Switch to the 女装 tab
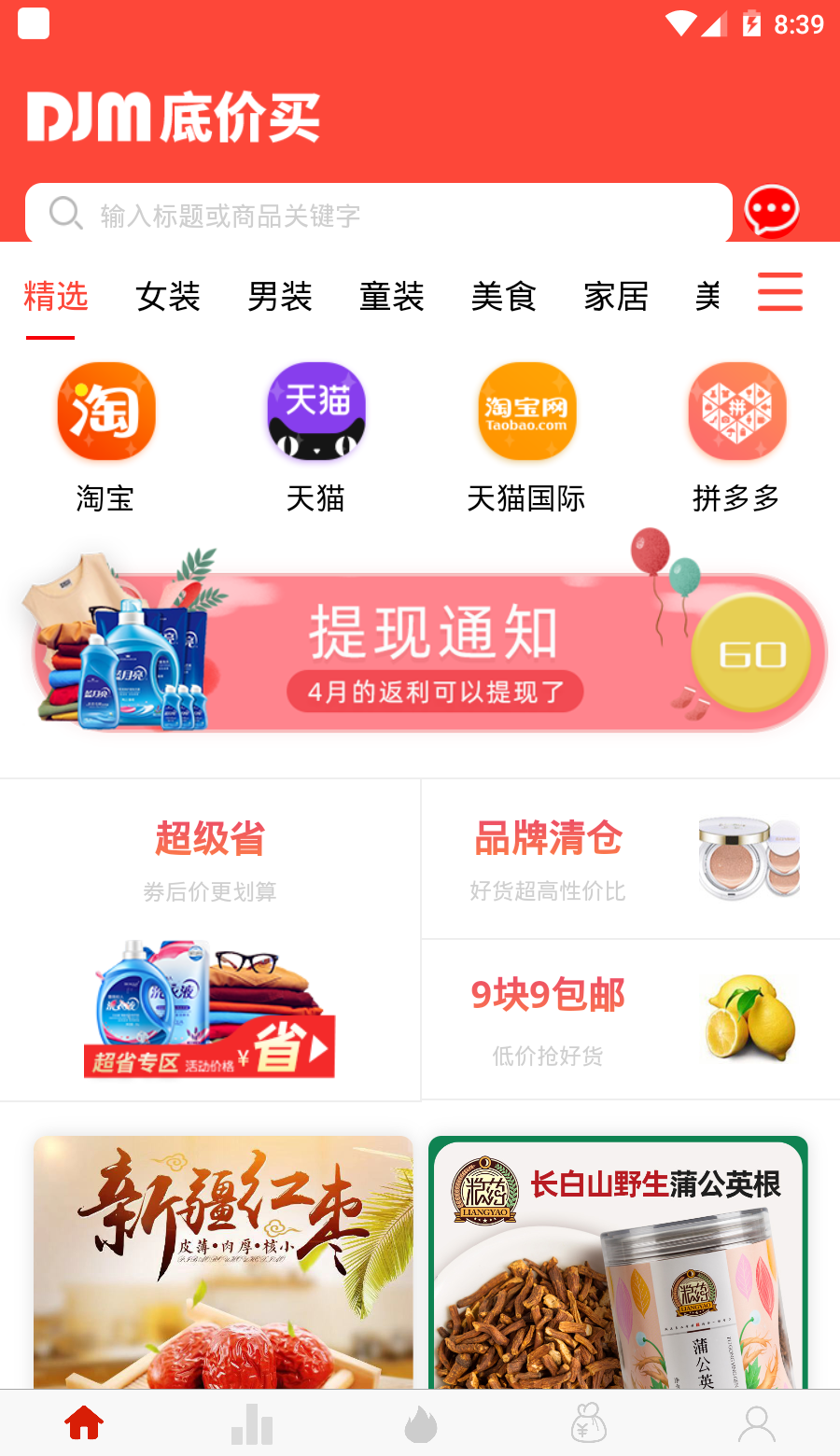This screenshot has width=840, height=1456. [x=168, y=297]
